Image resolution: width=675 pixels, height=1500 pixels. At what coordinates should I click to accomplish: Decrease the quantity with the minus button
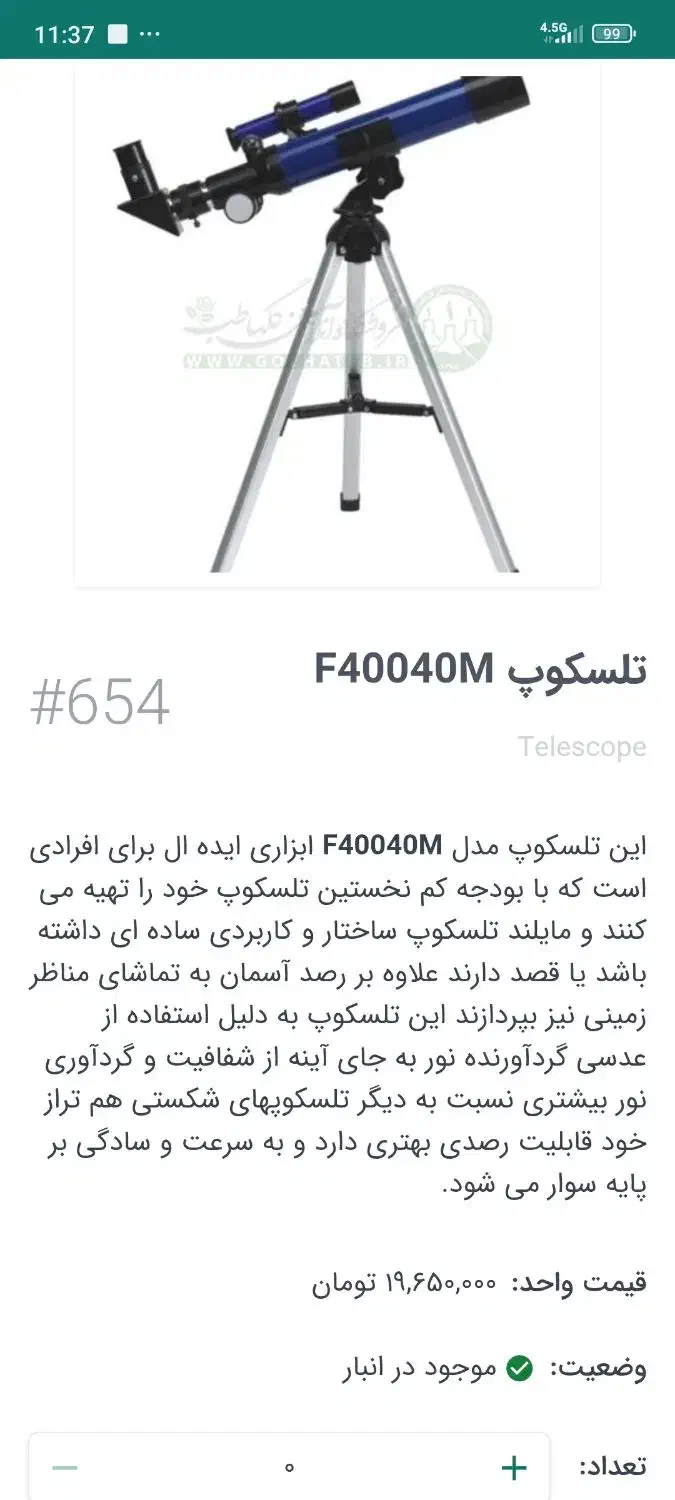pyautogui.click(x=65, y=1467)
